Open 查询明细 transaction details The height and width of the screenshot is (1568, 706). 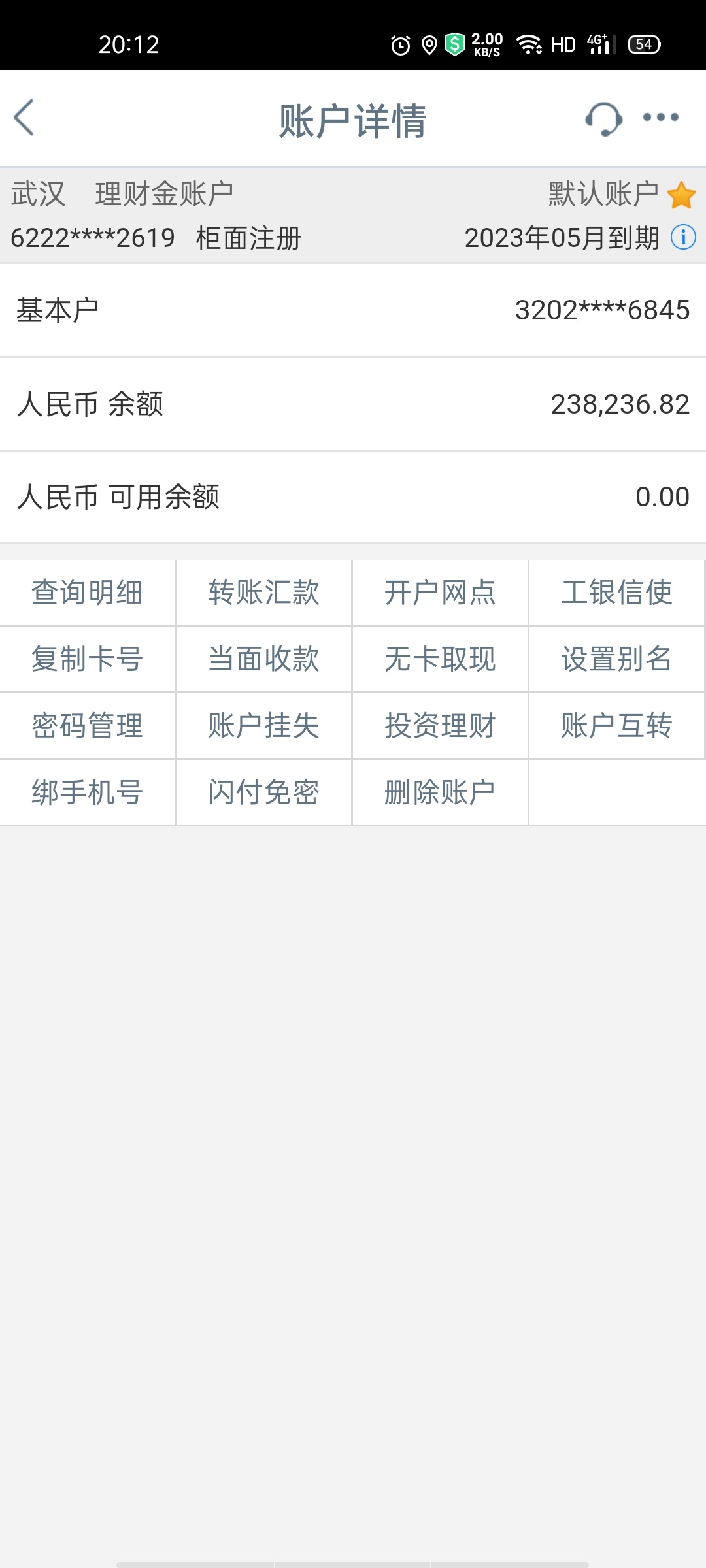tap(87, 593)
